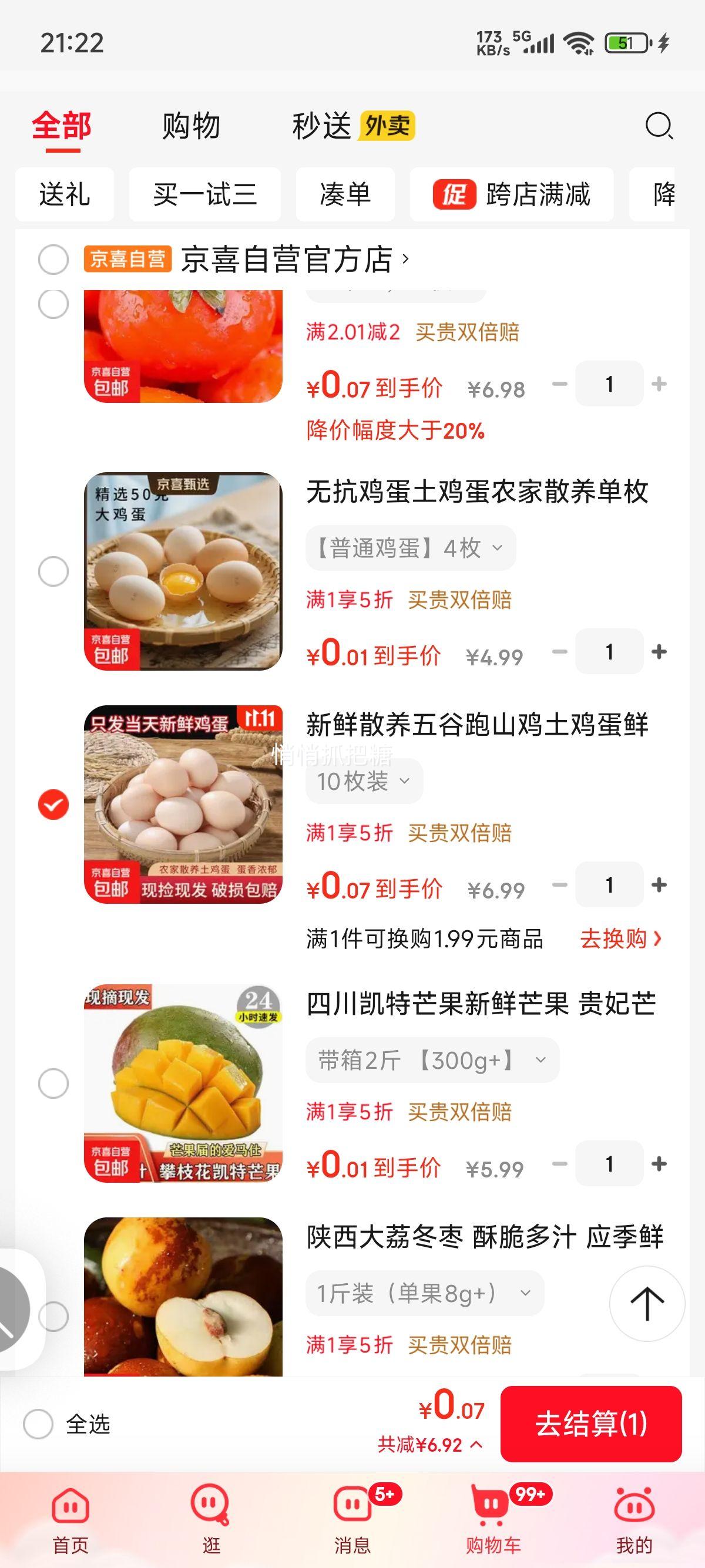Increase quantity of 四川凯特芒果
Screen dimensions: 705x1568
tap(659, 1165)
